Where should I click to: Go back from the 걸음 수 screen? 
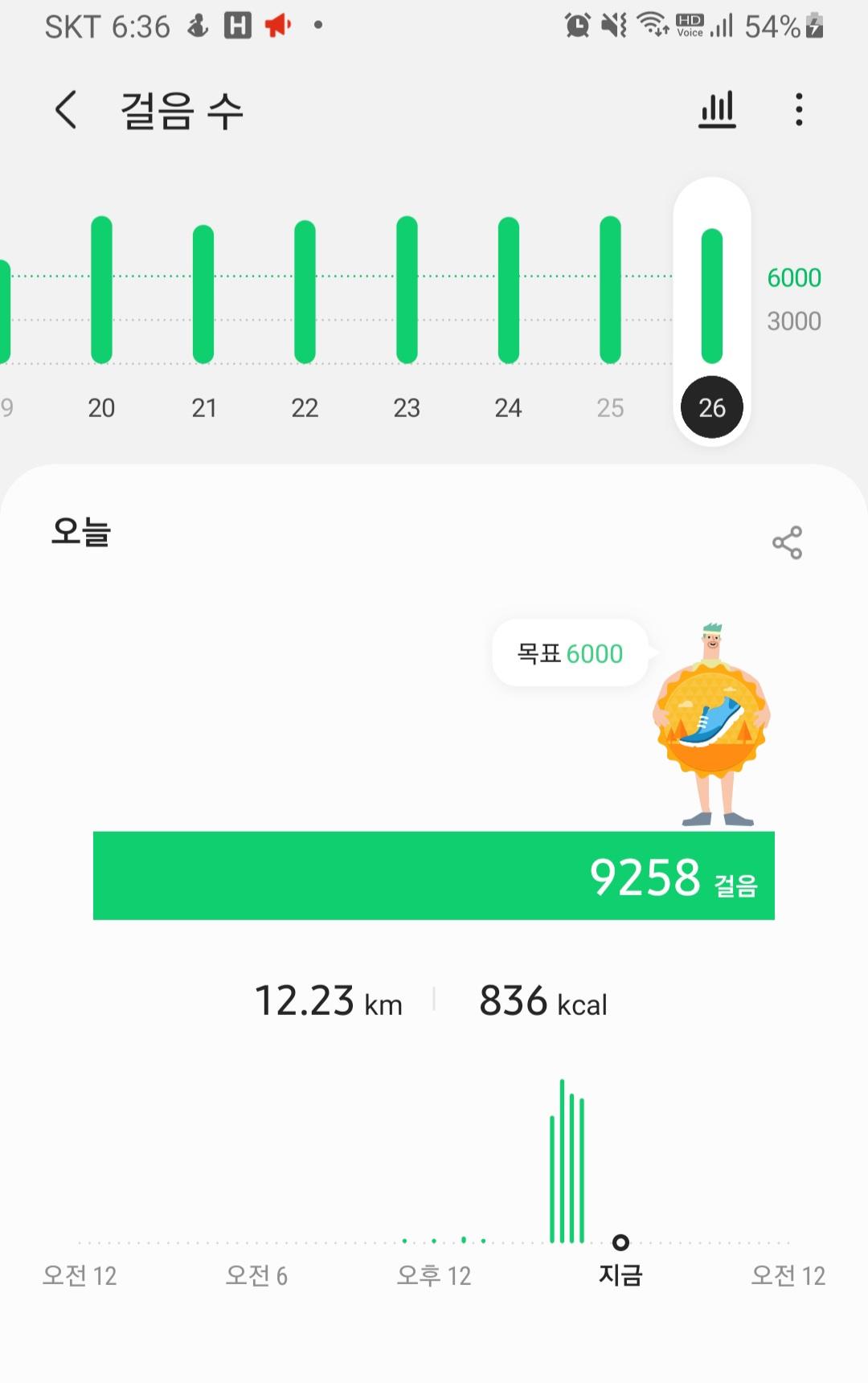point(66,110)
